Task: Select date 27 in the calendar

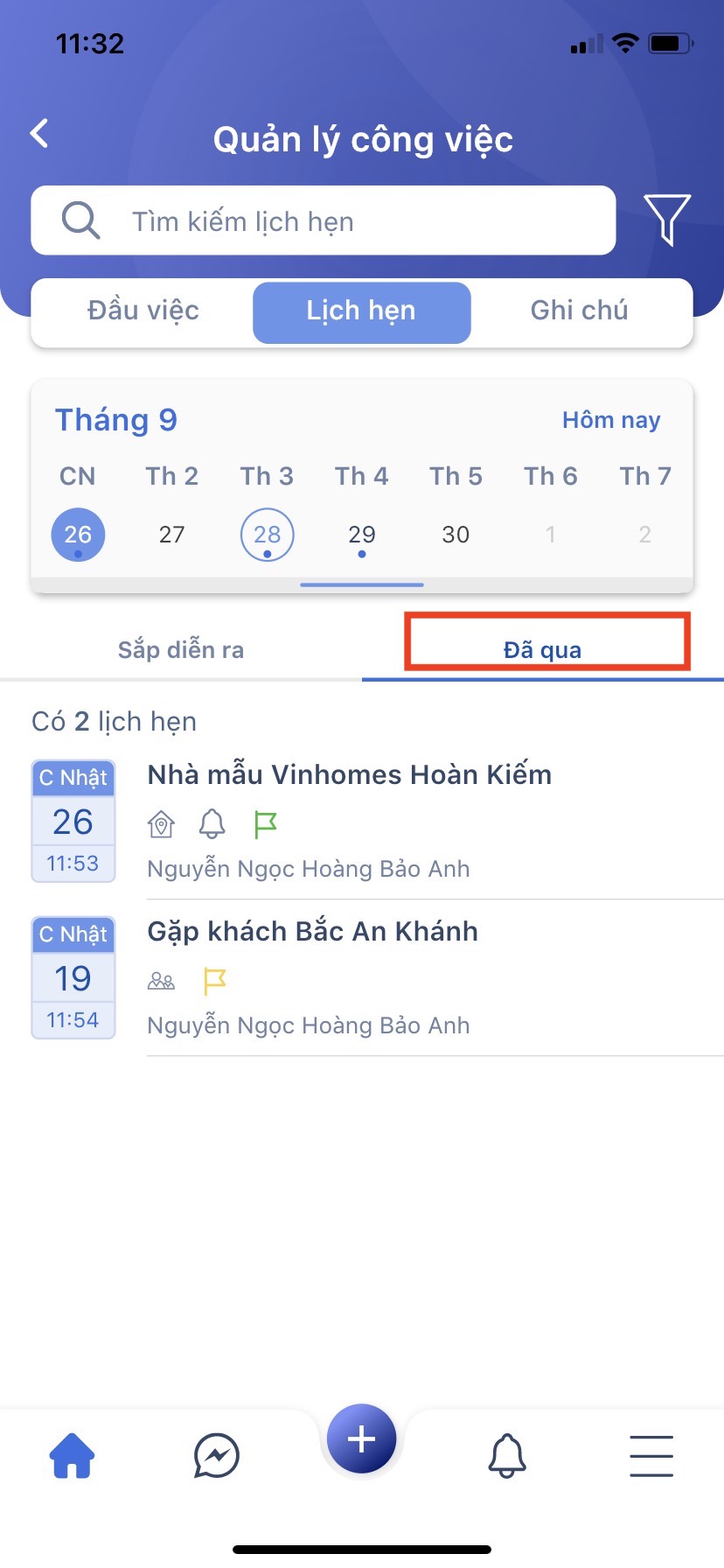Action: tap(172, 535)
